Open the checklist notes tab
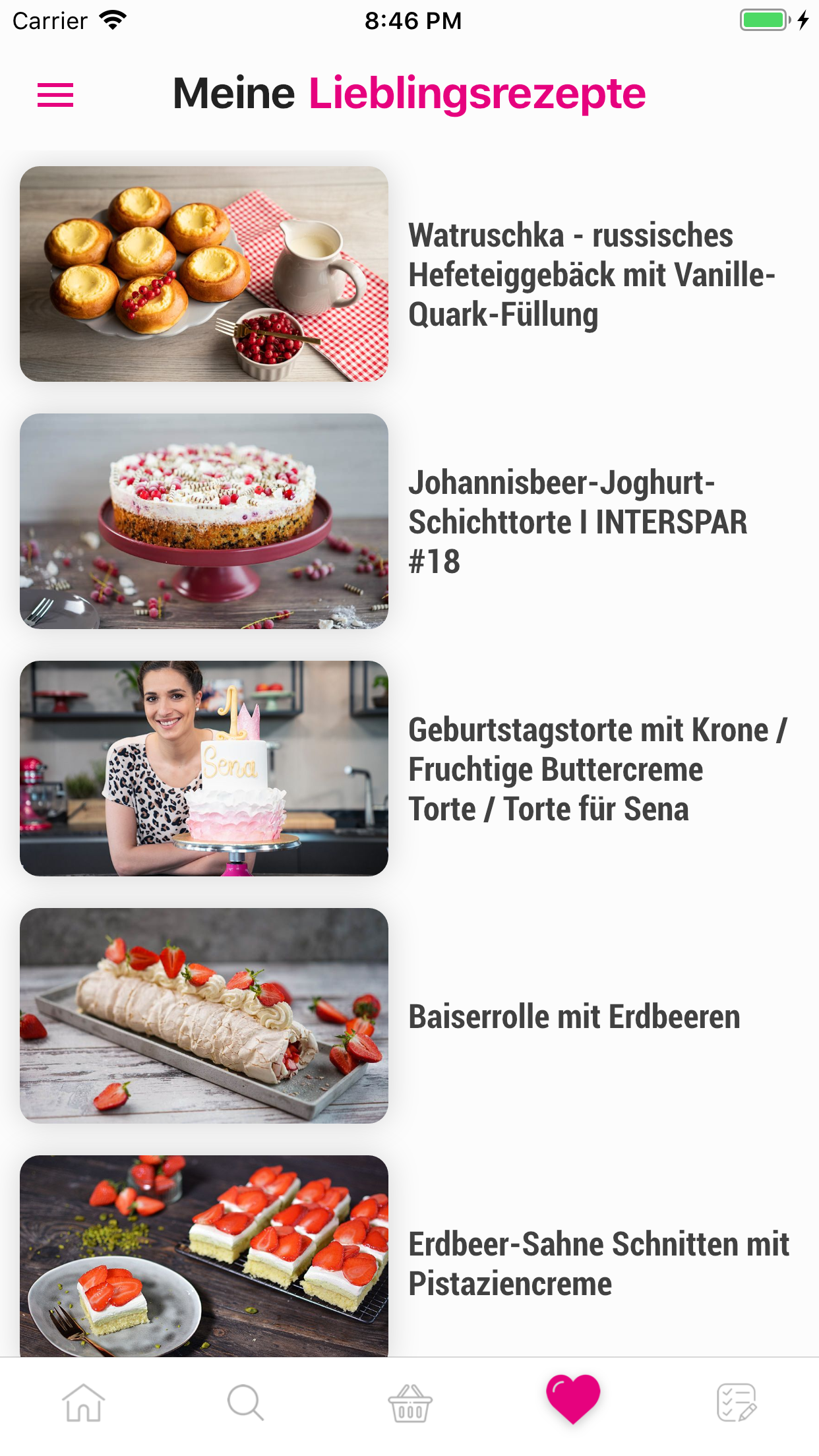819x1456 pixels. (737, 1402)
